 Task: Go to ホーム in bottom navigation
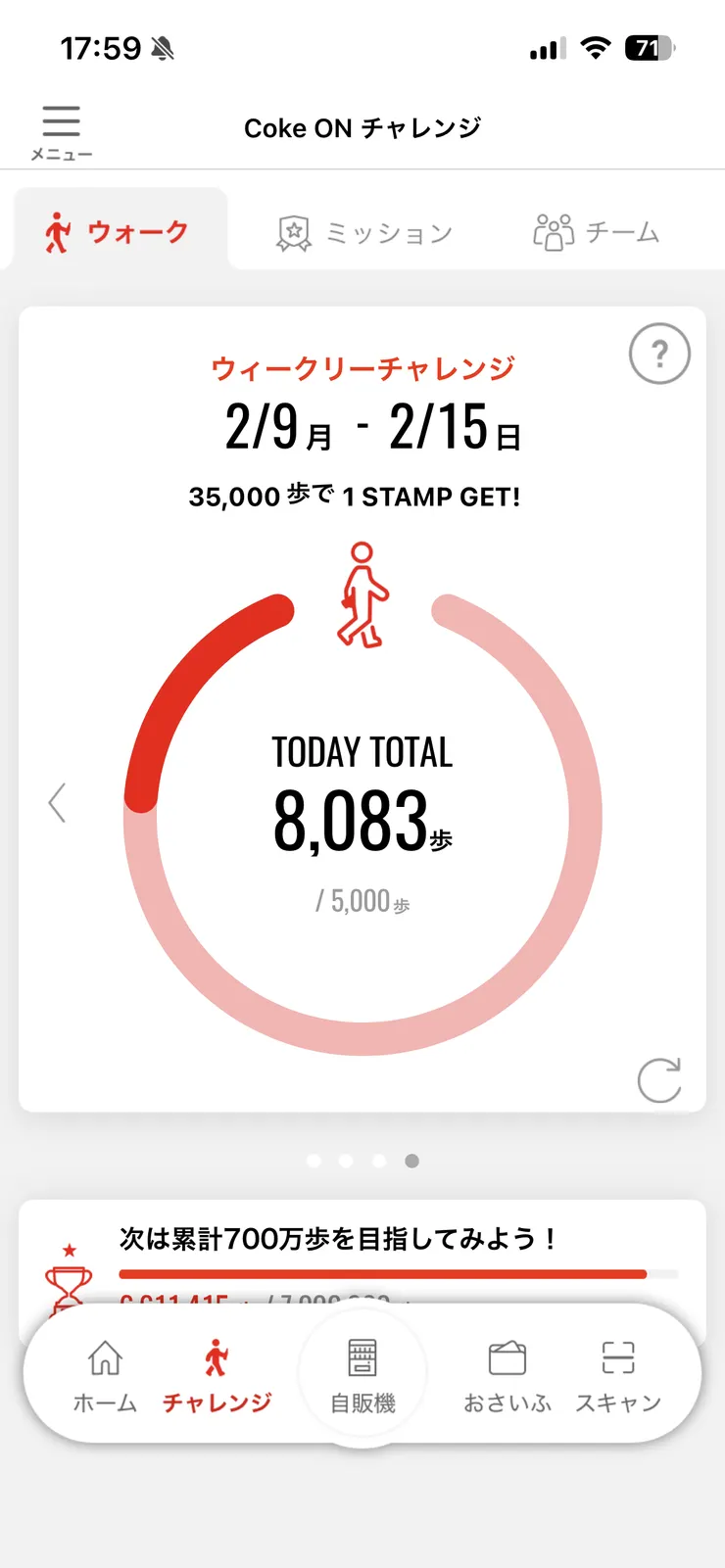[x=105, y=1376]
